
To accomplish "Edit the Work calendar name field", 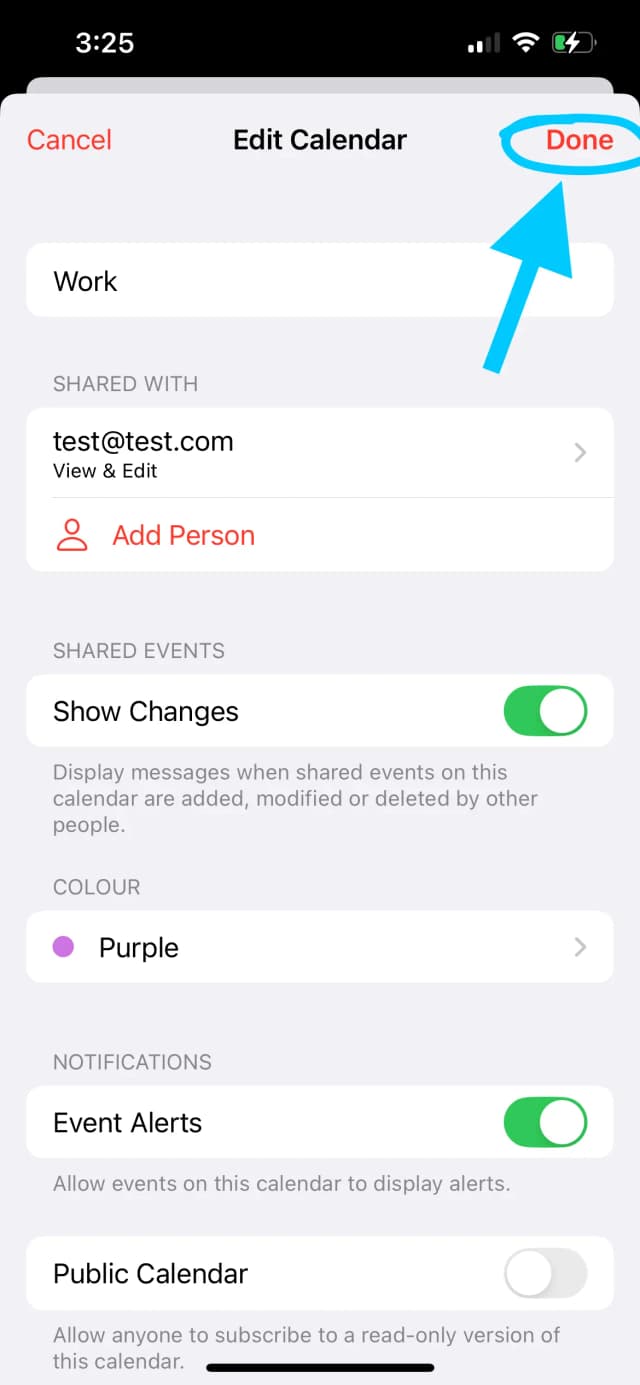I will [x=300, y=281].
